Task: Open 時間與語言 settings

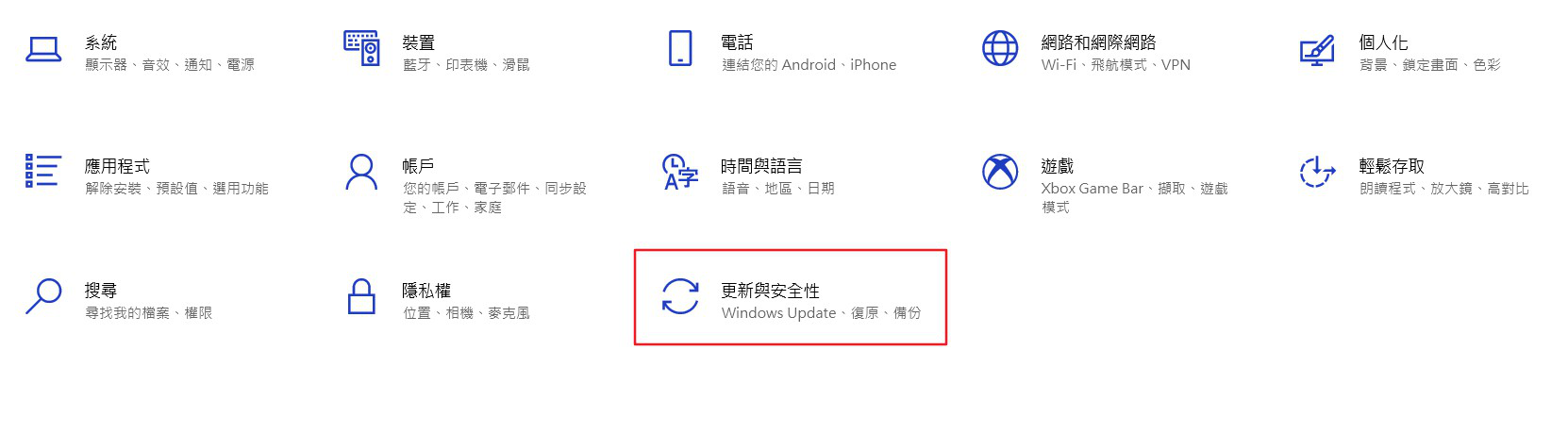Action: pos(760,167)
